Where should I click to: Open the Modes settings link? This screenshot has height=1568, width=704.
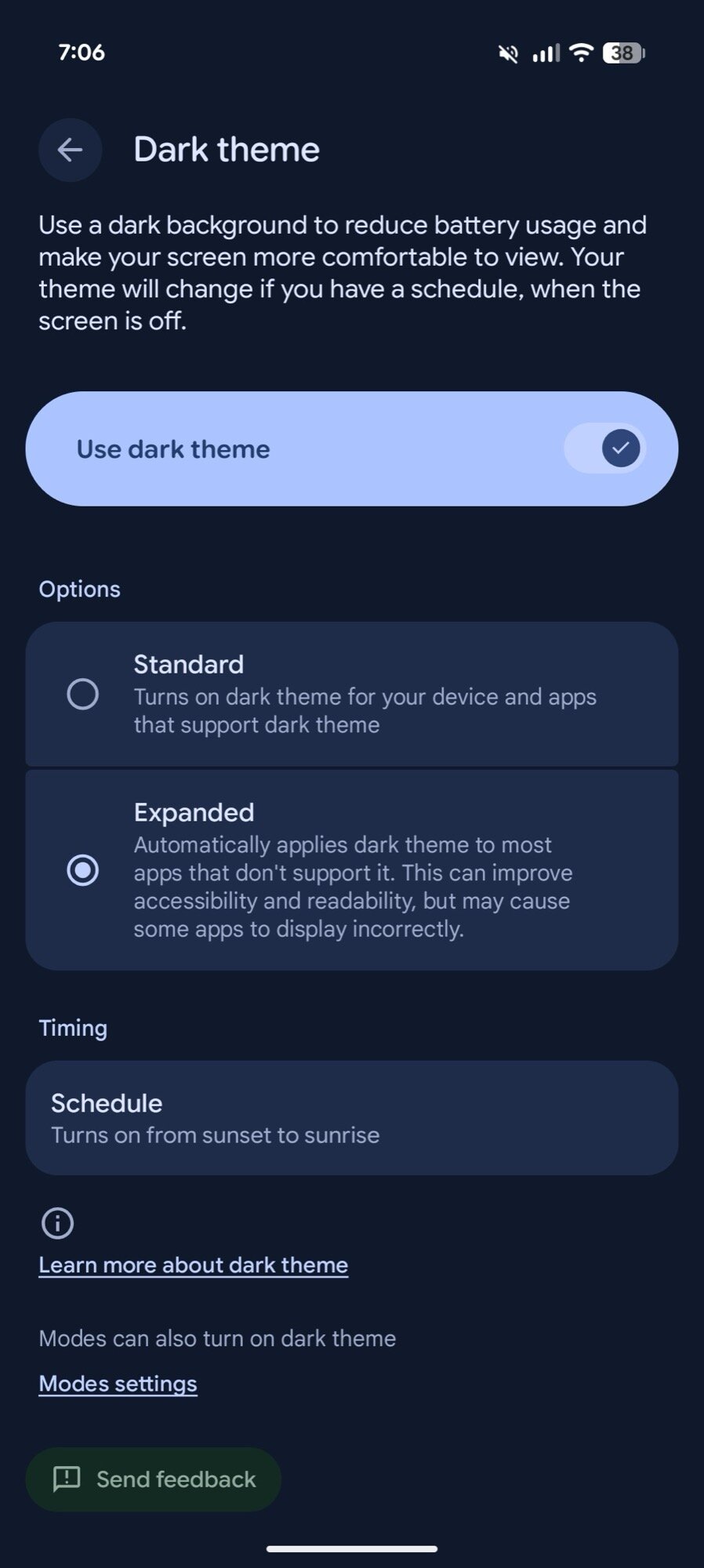(118, 1384)
